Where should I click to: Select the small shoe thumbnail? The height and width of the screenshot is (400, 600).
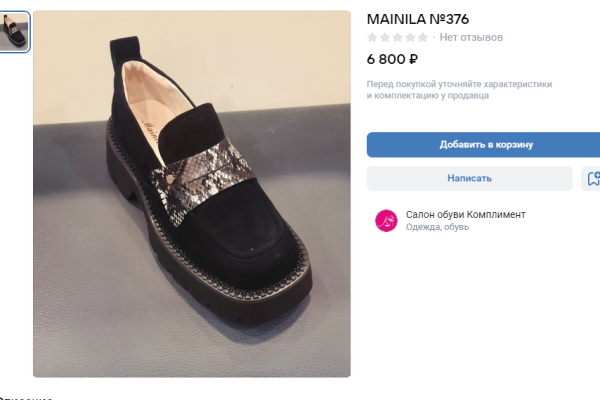click(15, 31)
